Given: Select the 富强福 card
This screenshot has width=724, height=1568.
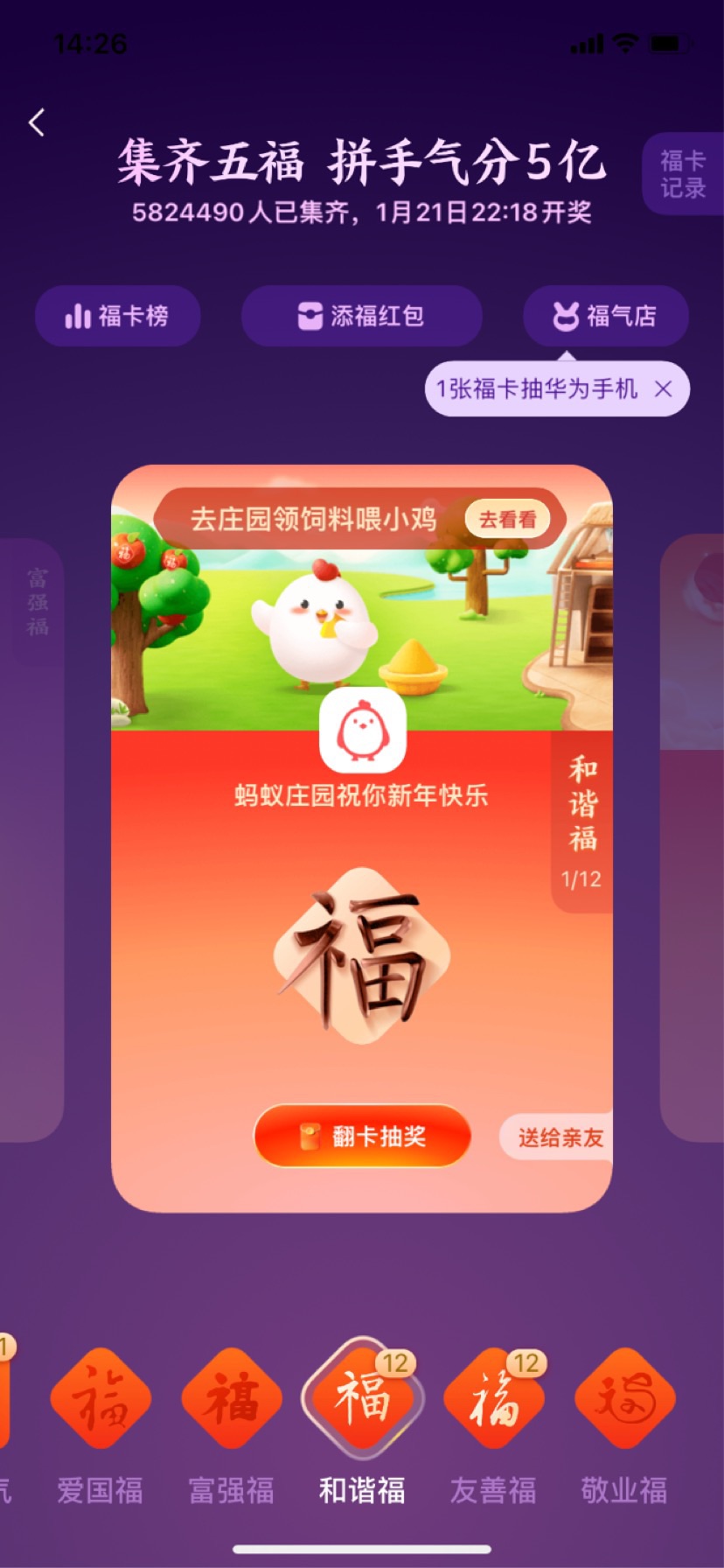Looking at the screenshot, I should (232, 1399).
